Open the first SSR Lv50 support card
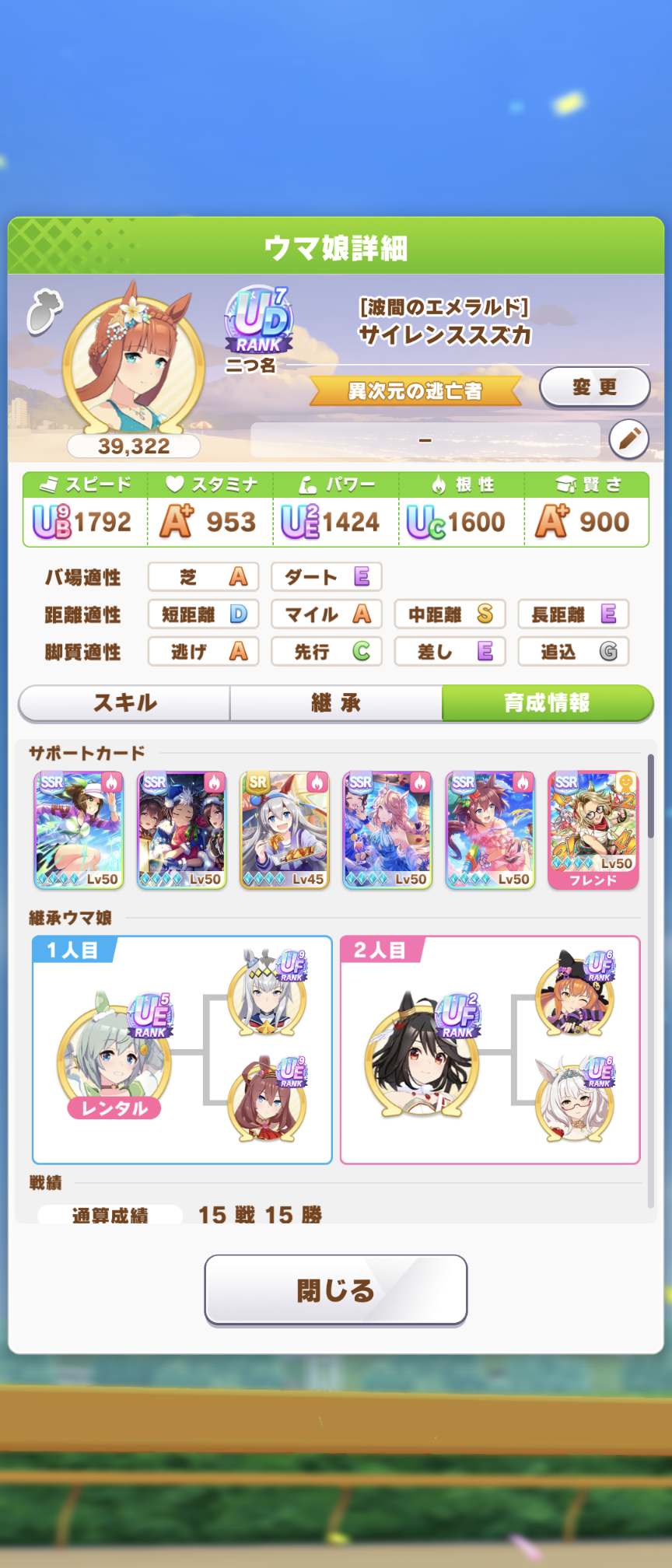The image size is (672, 1568). [x=79, y=830]
